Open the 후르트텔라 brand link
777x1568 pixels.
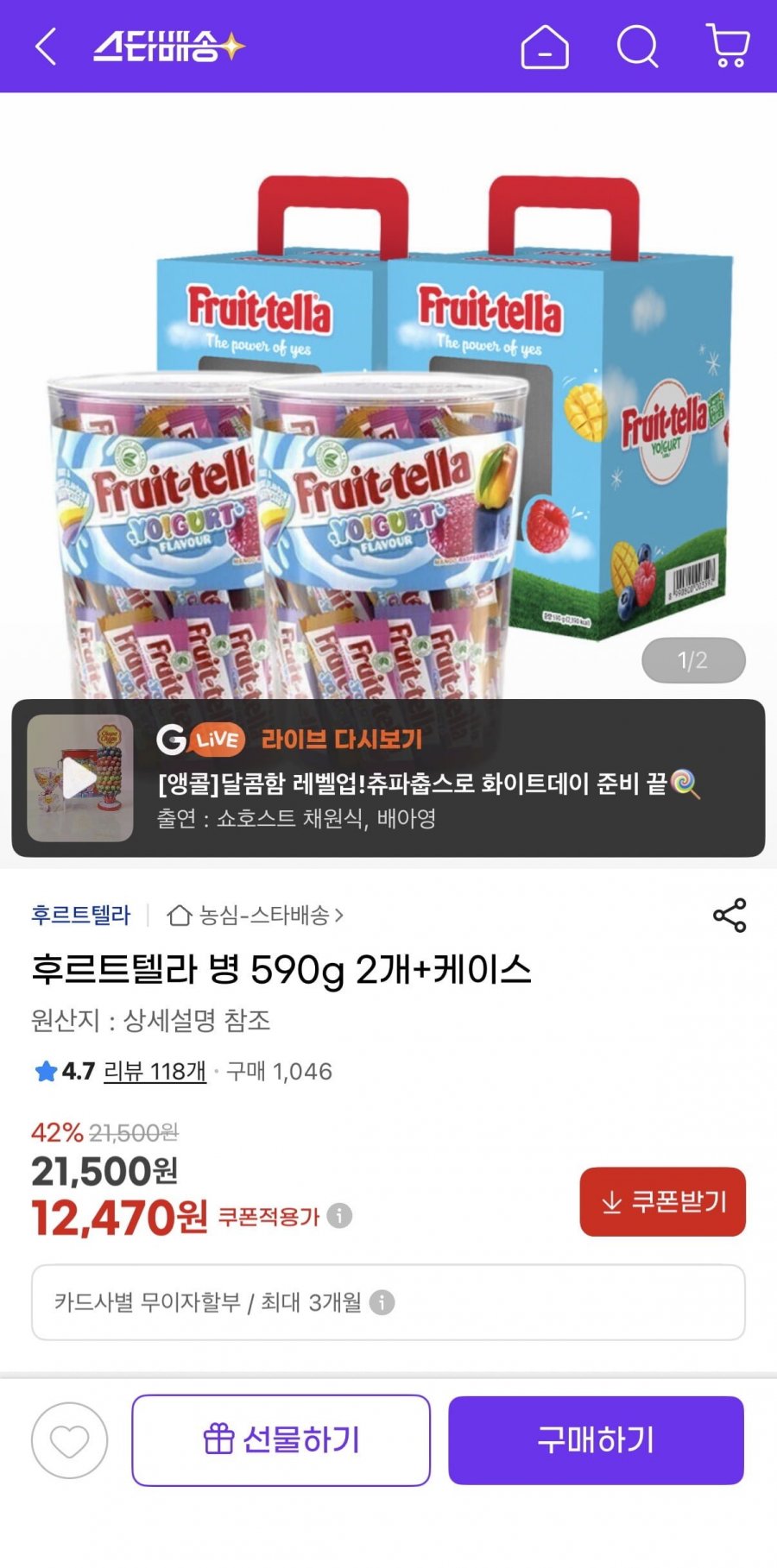(81, 915)
